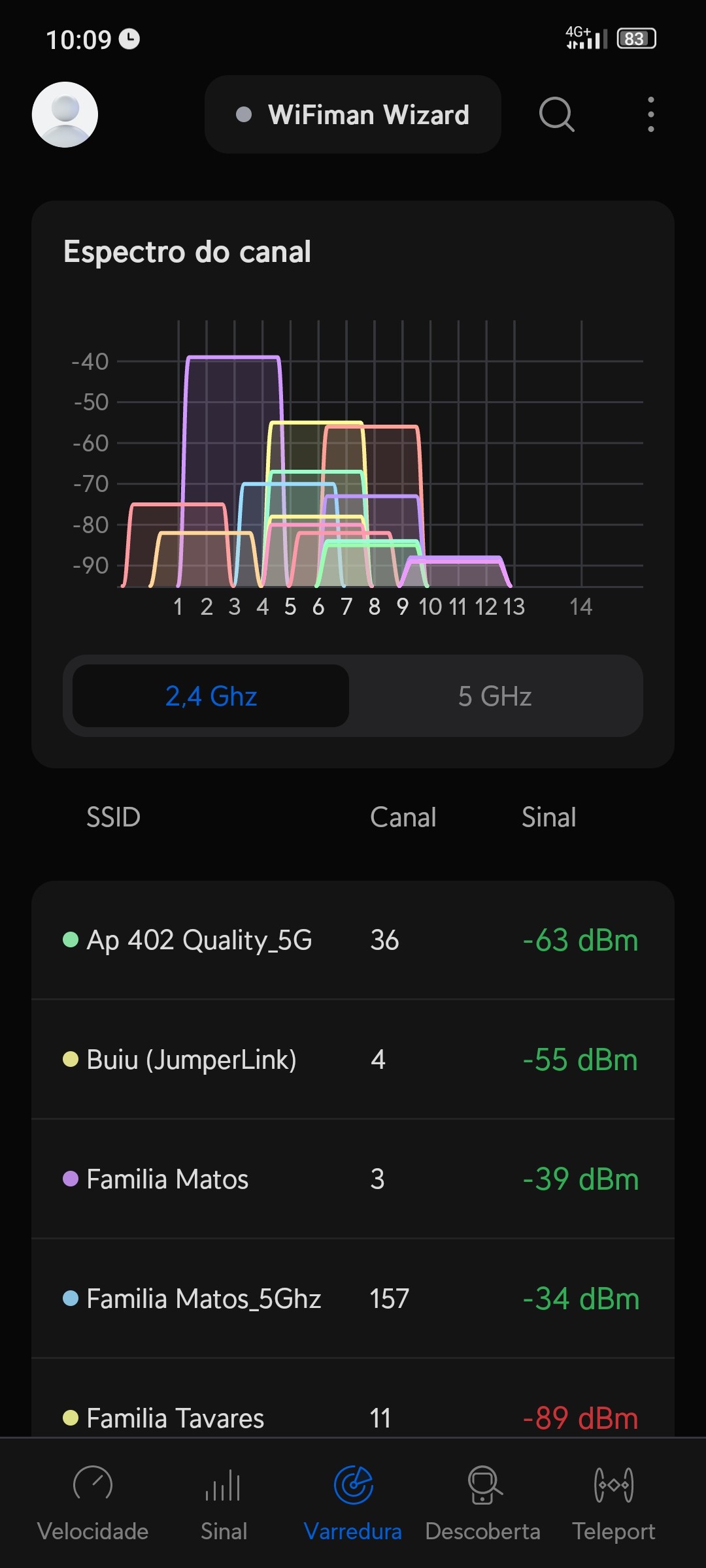This screenshot has width=706, height=1568.
Task: Select the Familia Matos channel 3 network
Action: (x=352, y=1179)
